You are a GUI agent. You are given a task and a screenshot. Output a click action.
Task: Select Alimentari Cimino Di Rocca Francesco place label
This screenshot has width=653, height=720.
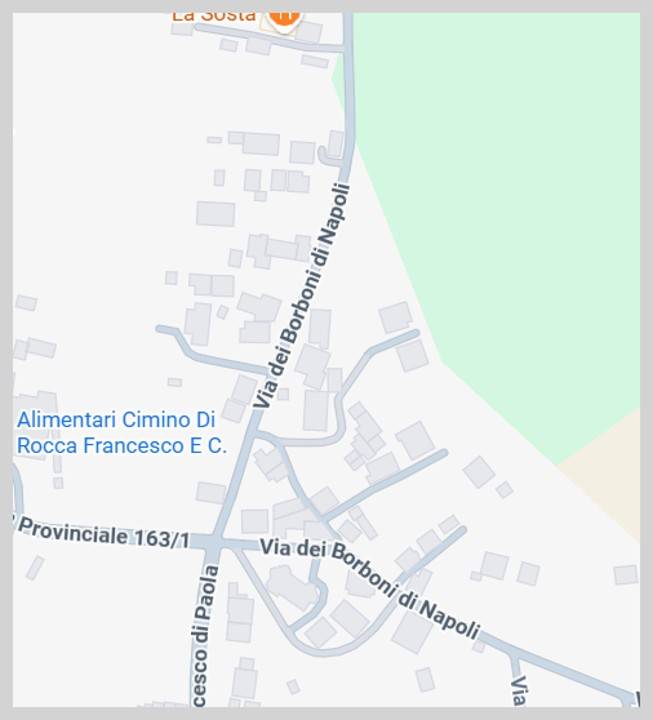121,433
